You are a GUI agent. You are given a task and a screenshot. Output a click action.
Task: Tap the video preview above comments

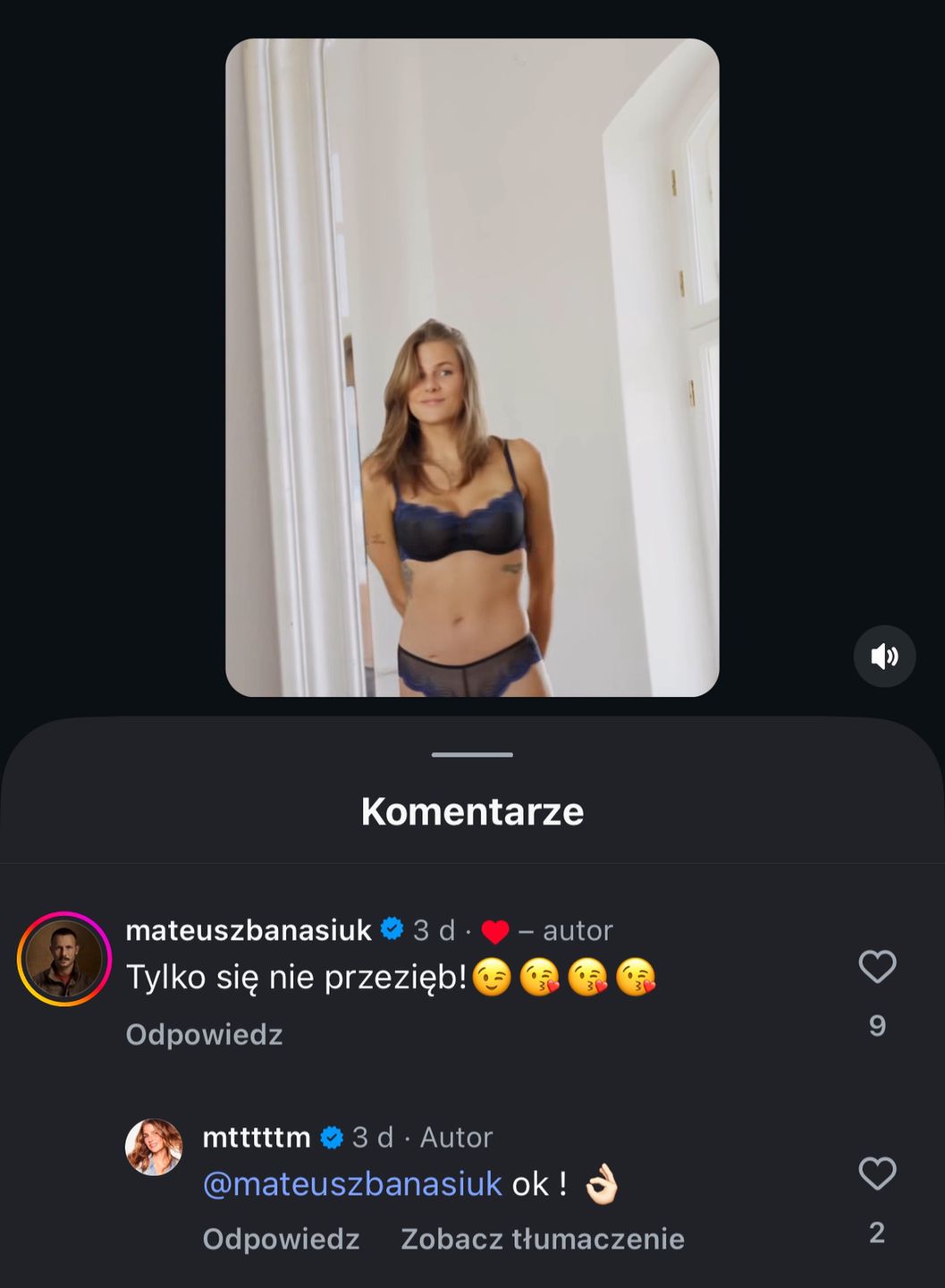point(472,367)
